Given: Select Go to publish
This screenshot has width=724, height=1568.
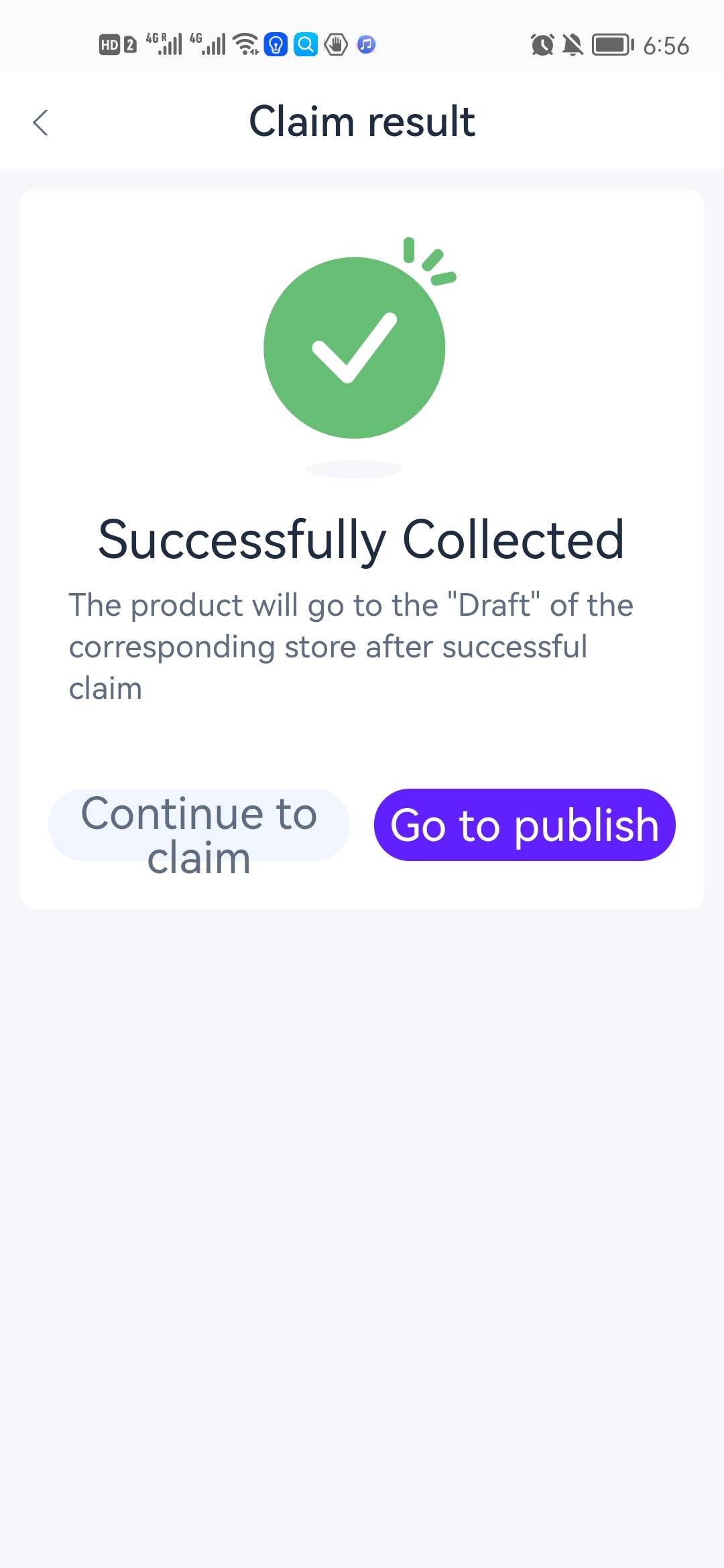Looking at the screenshot, I should tap(525, 825).
